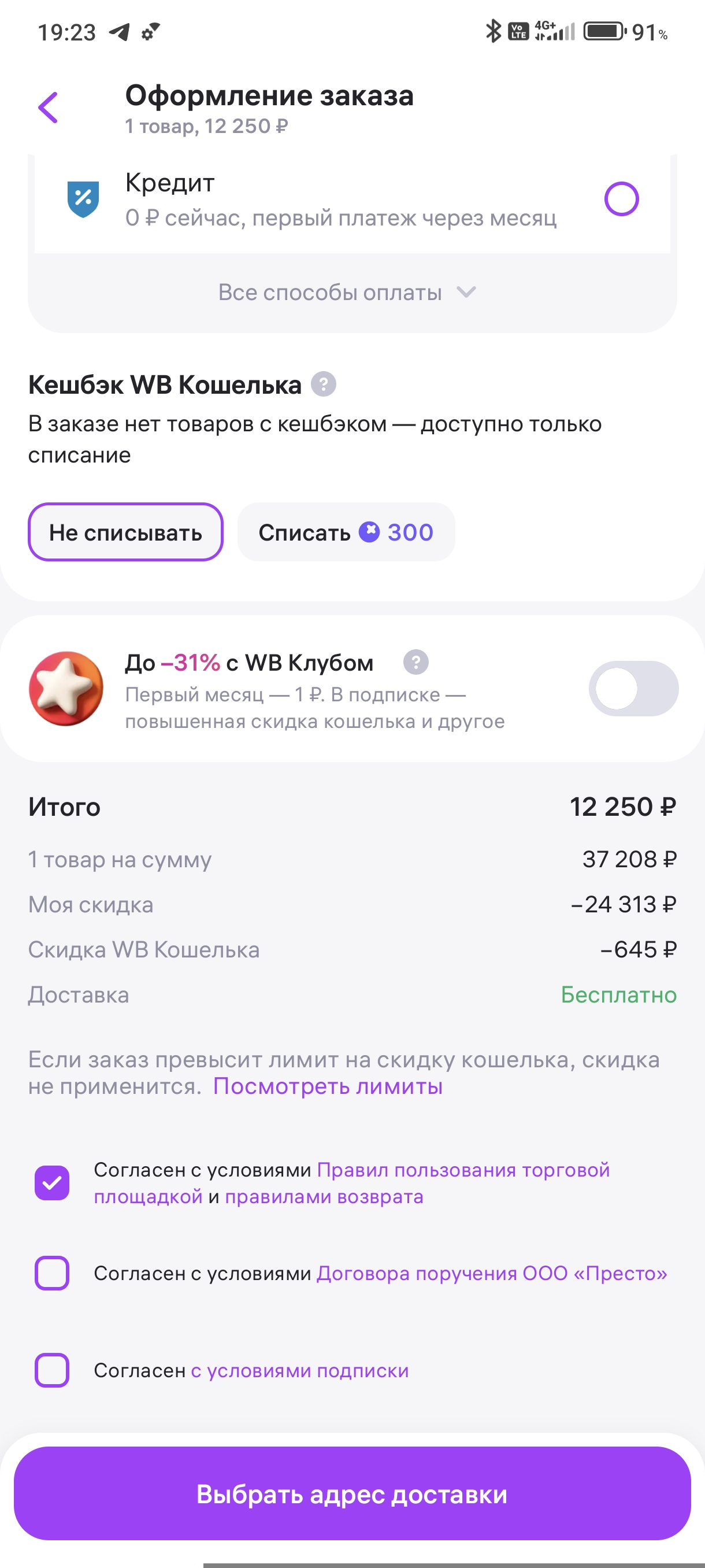Enable the WB Клуб subscription toggle
Image resolution: width=705 pixels, height=1568 pixels.
(x=633, y=689)
